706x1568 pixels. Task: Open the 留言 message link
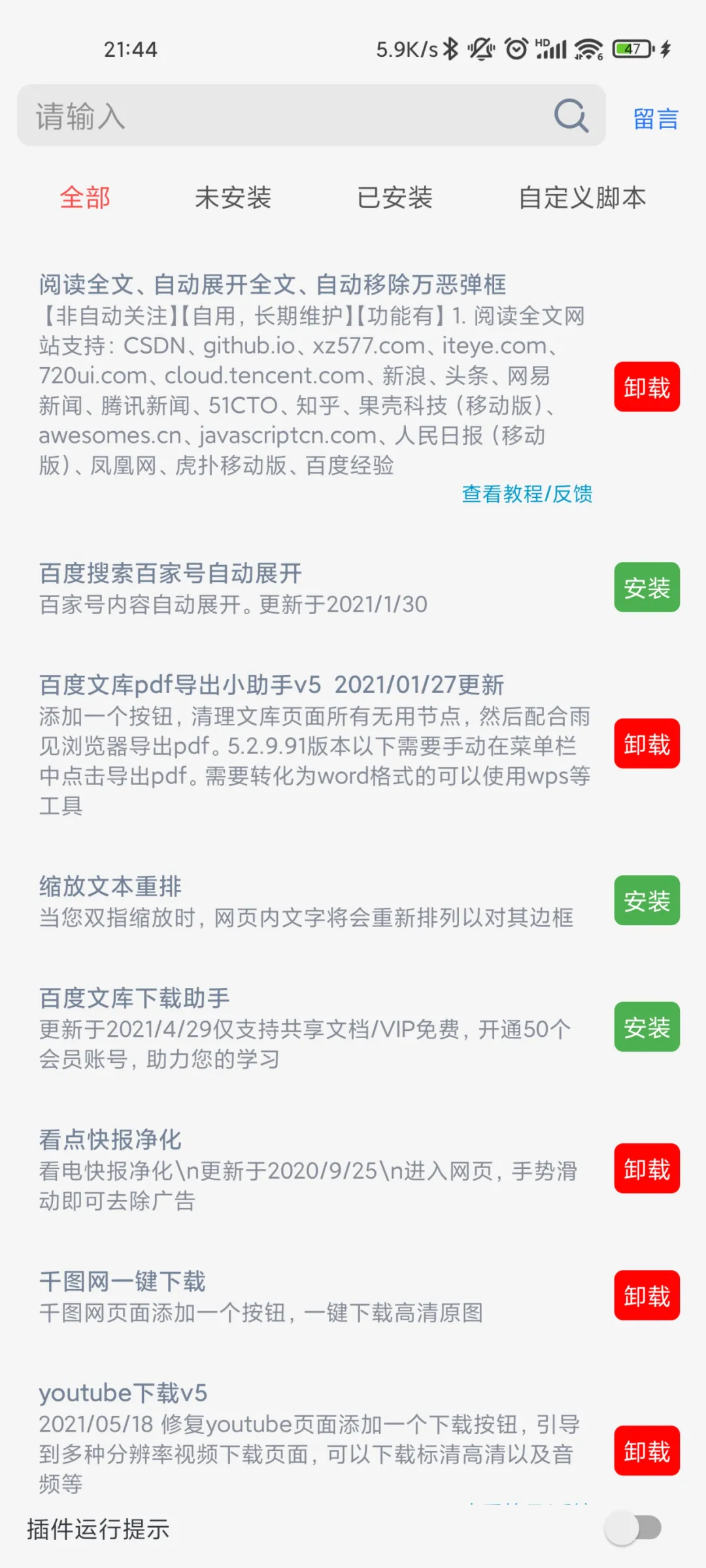coord(656,119)
